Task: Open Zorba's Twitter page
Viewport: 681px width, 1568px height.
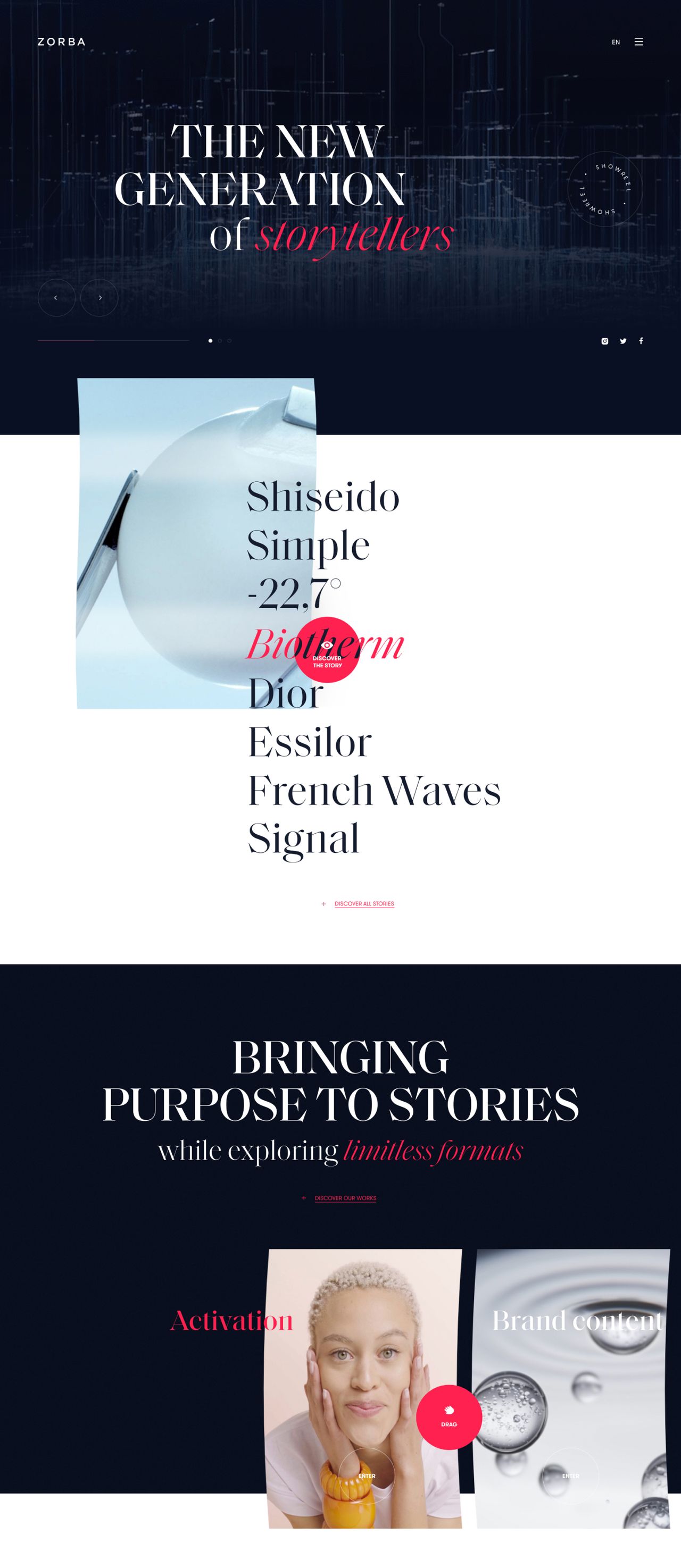Action: click(x=622, y=341)
